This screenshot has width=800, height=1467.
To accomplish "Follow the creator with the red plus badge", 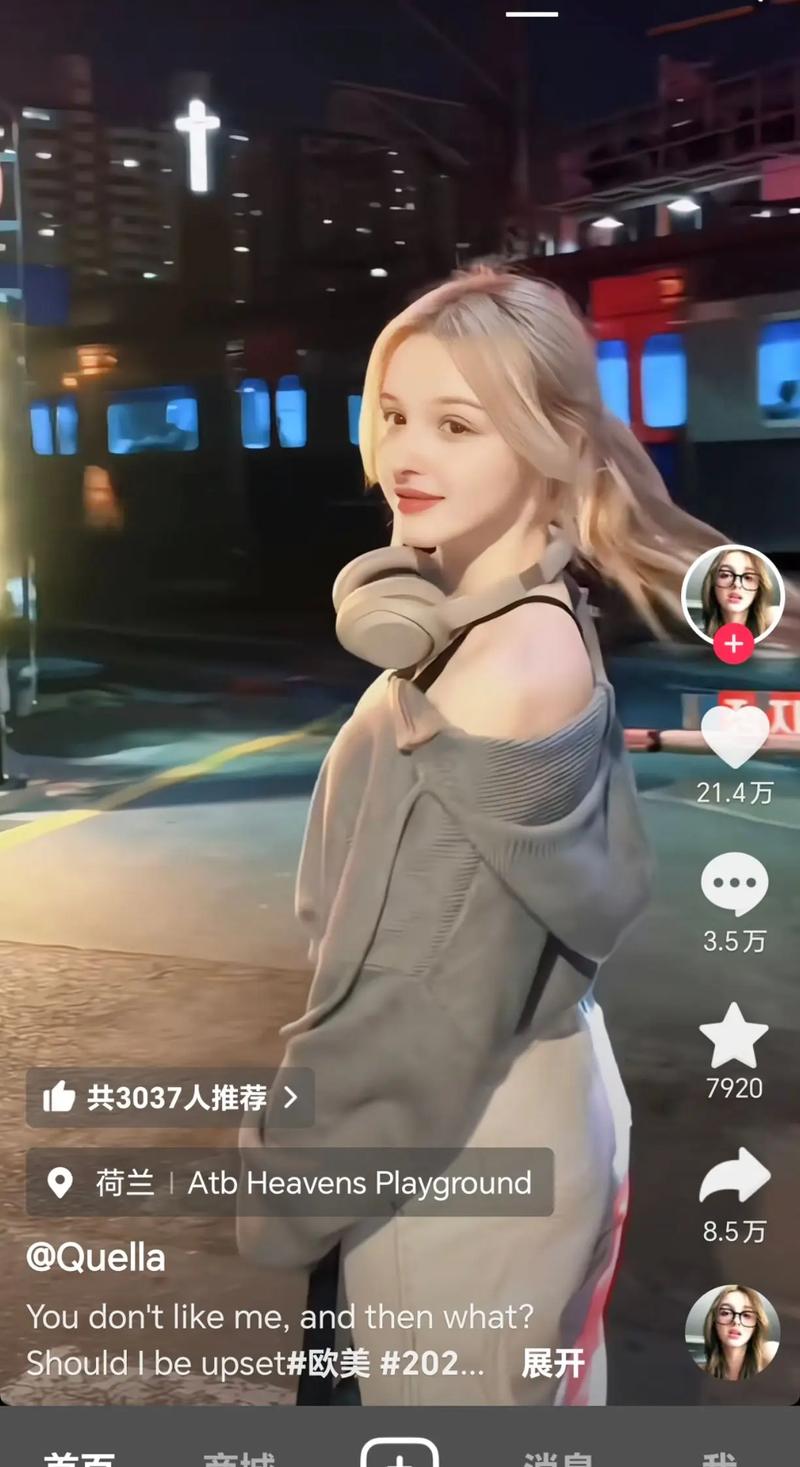I will [x=733, y=644].
